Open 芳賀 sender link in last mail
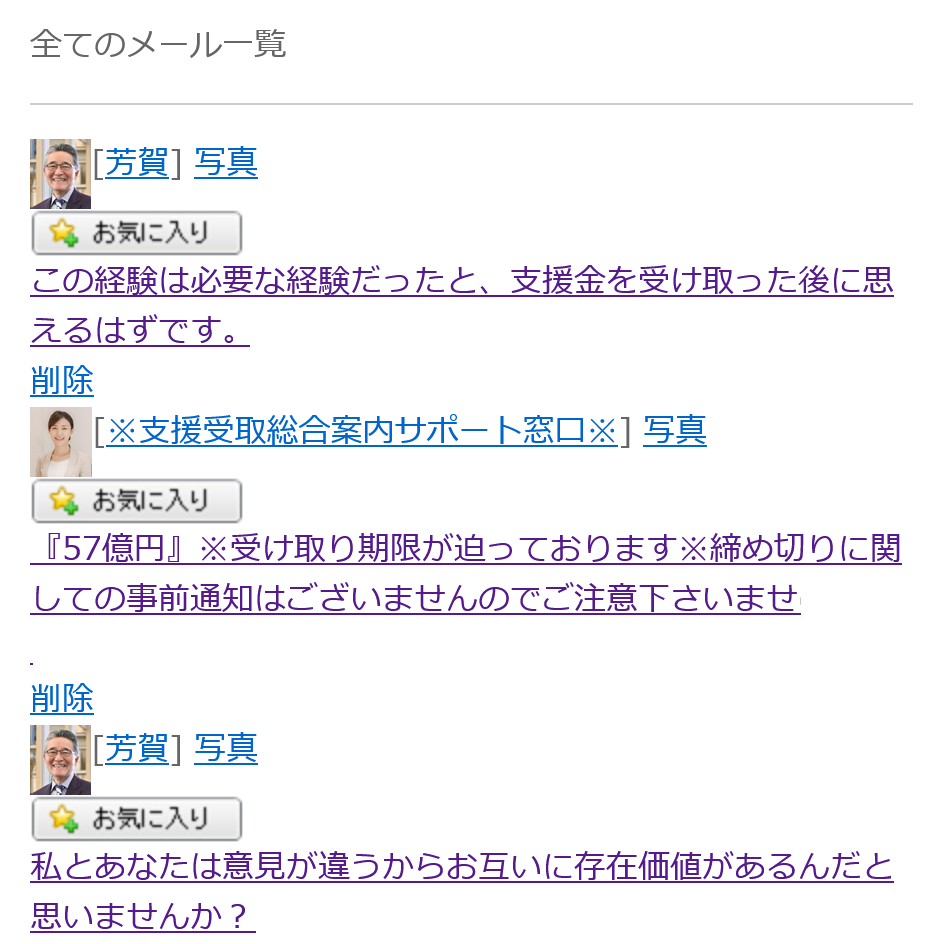 [x=137, y=748]
